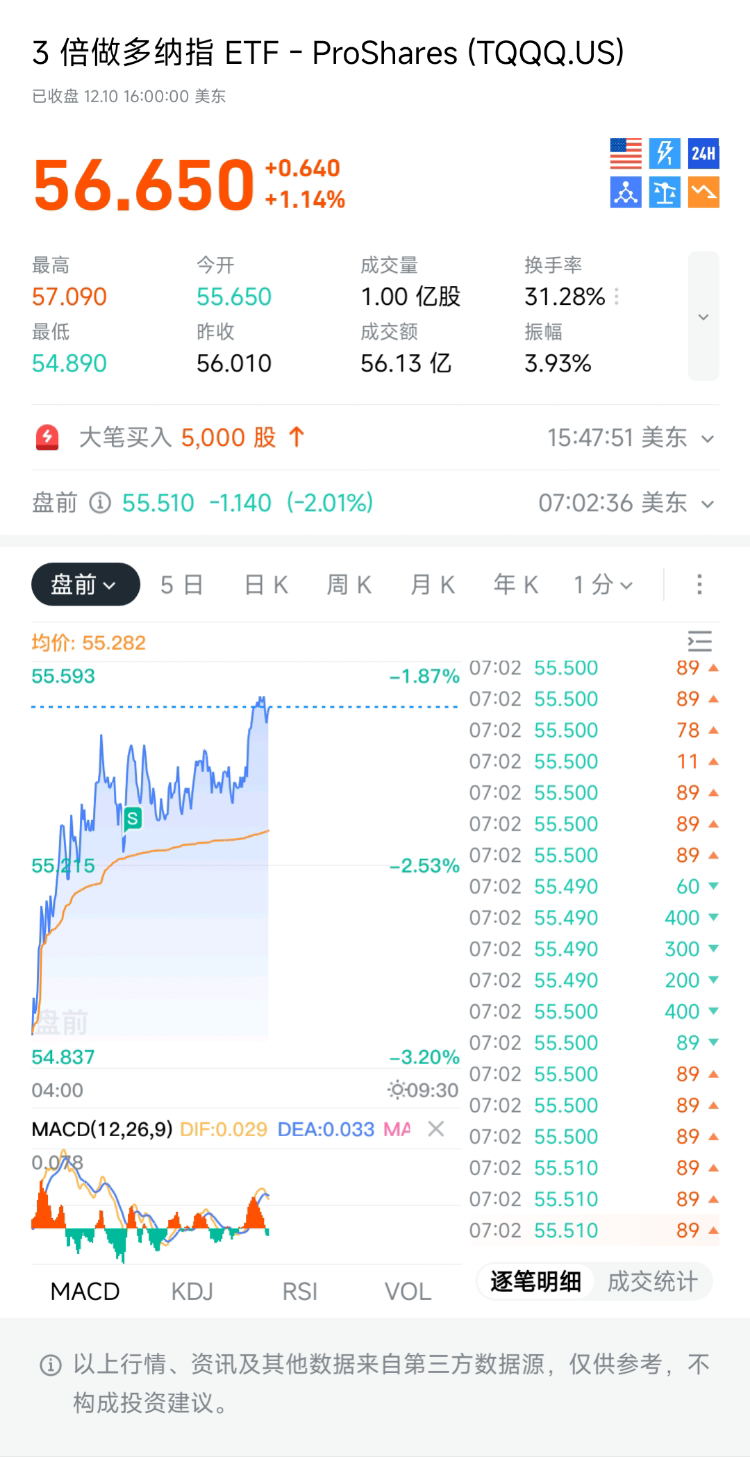Switch to the 5日 chart
This screenshot has width=750, height=1457.
coord(181,585)
